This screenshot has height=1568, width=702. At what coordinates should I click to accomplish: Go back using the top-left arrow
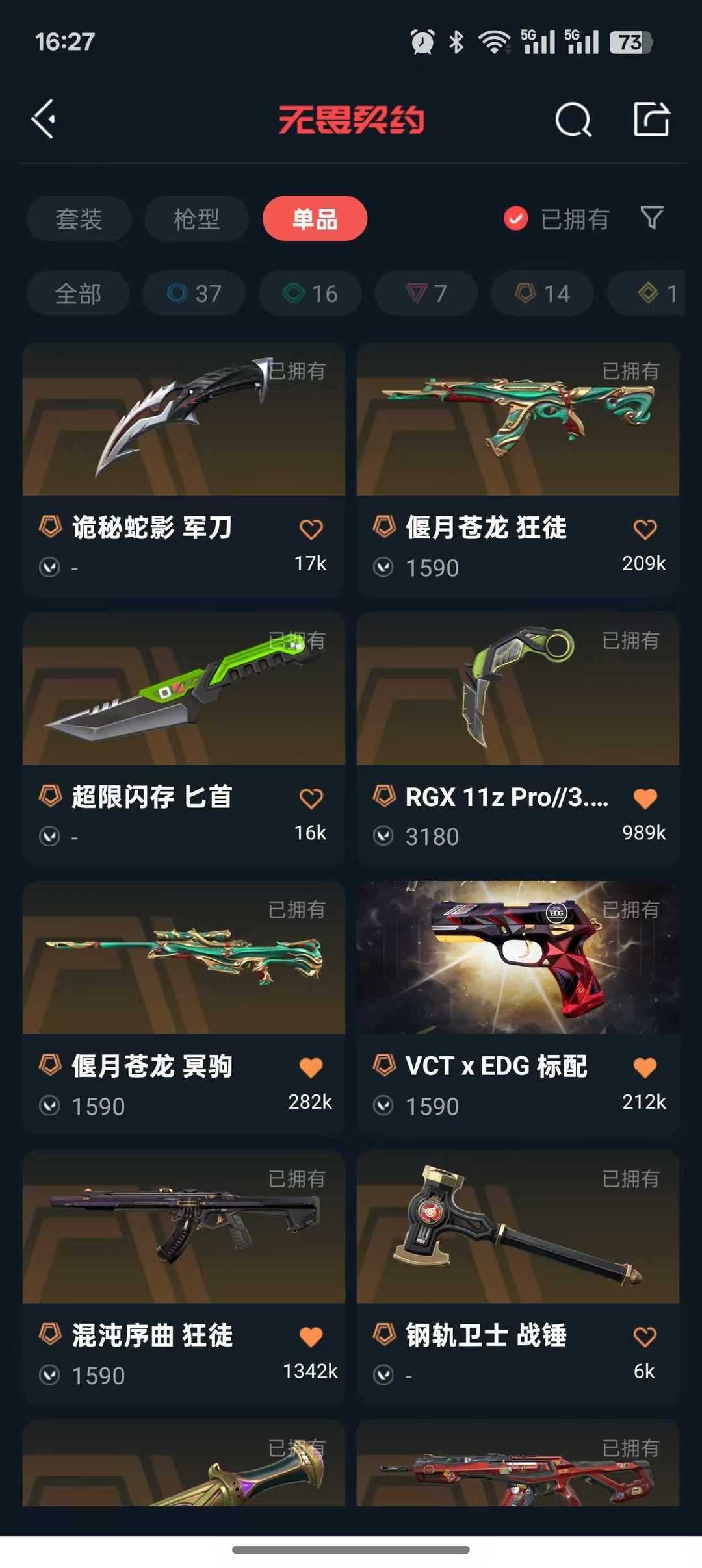click(x=44, y=120)
